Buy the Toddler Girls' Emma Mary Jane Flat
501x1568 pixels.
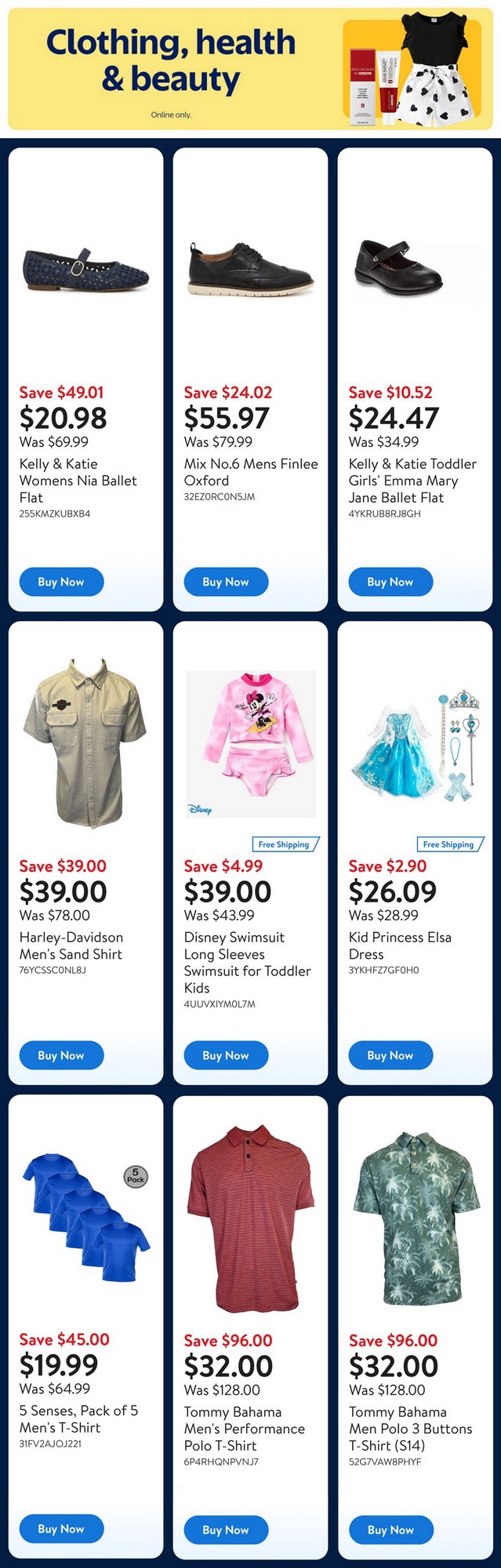390,582
